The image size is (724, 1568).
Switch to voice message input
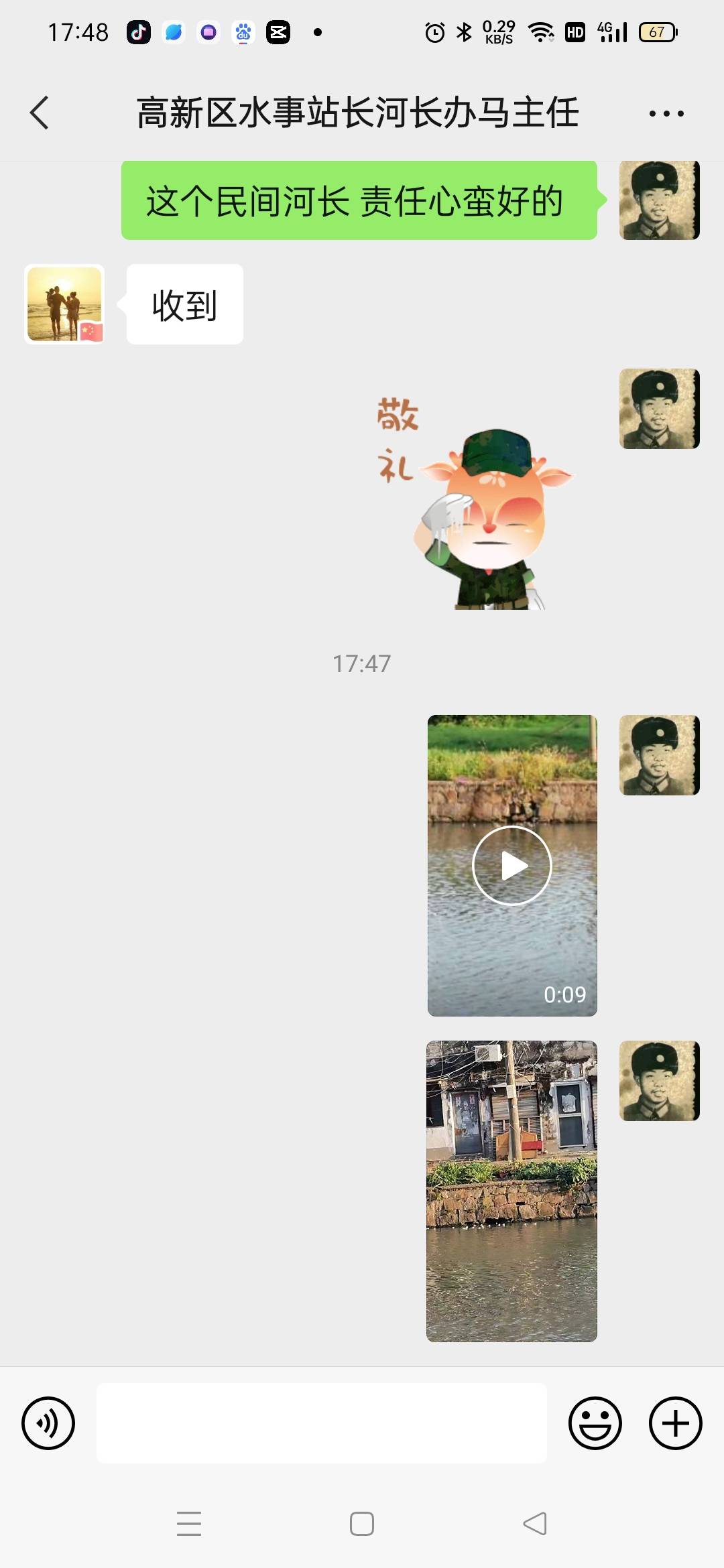click(x=48, y=1423)
